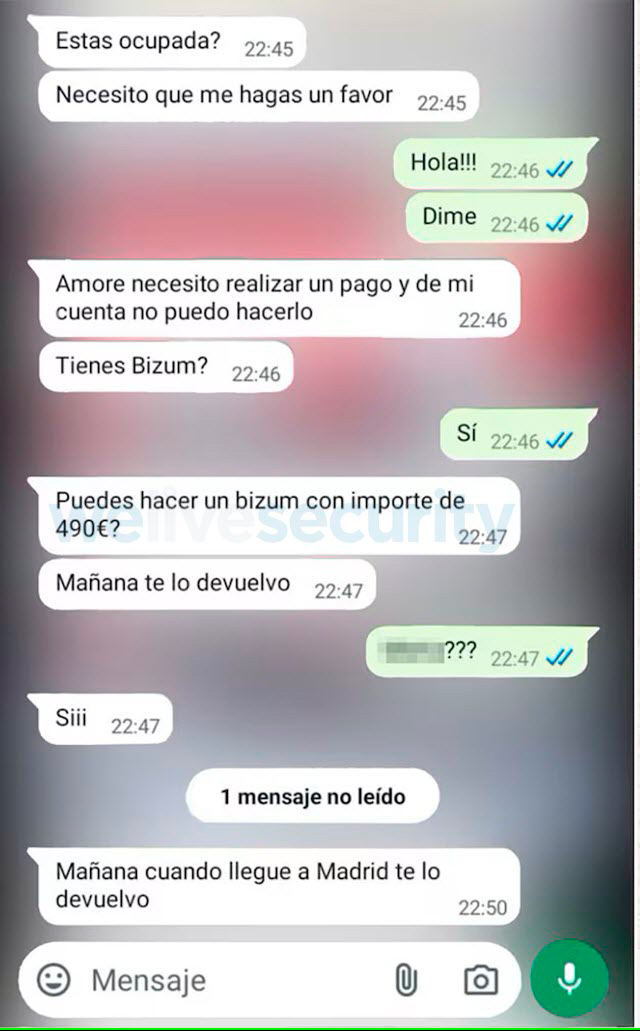Tap the voice message microphone button
640x1031 pixels.
point(570,979)
